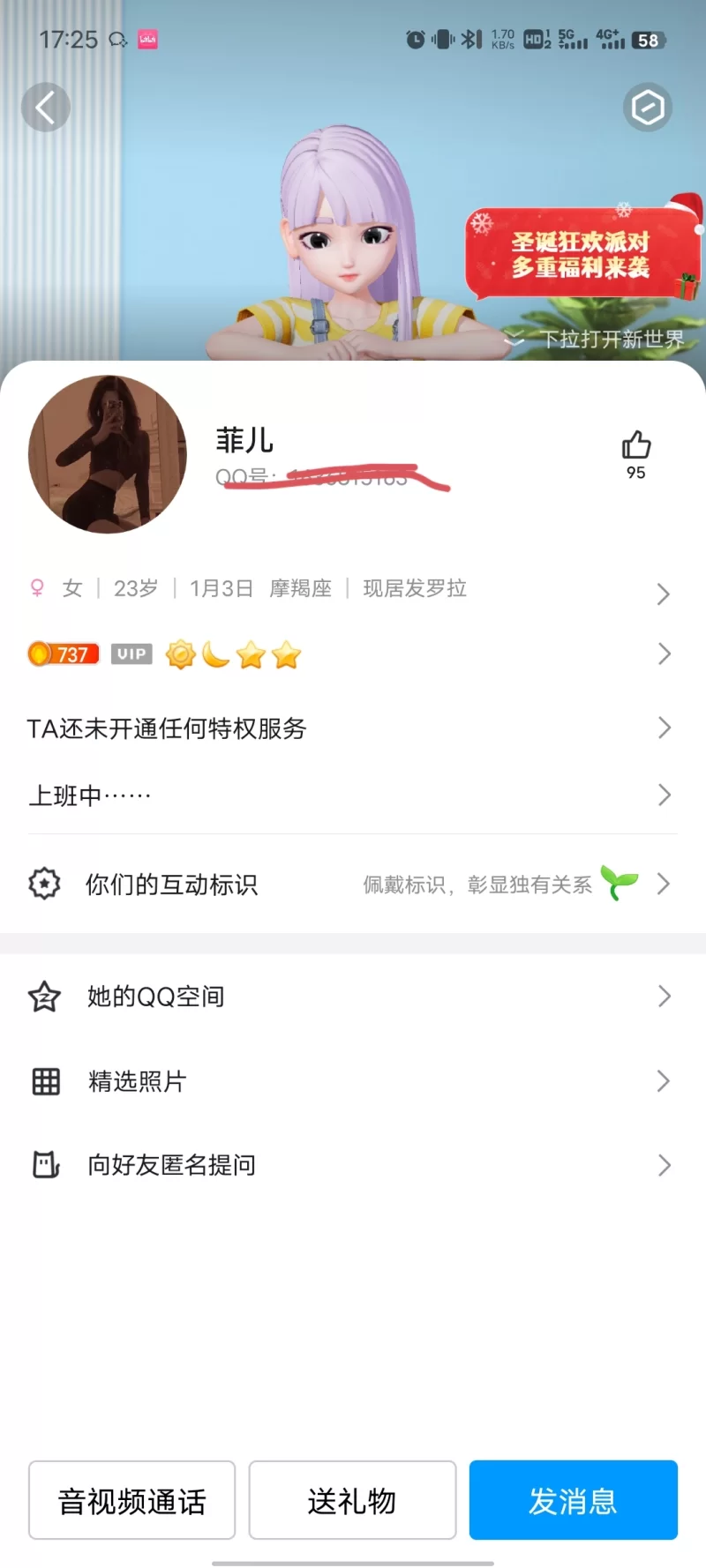Open the level 737 VIP badges row

351,654
